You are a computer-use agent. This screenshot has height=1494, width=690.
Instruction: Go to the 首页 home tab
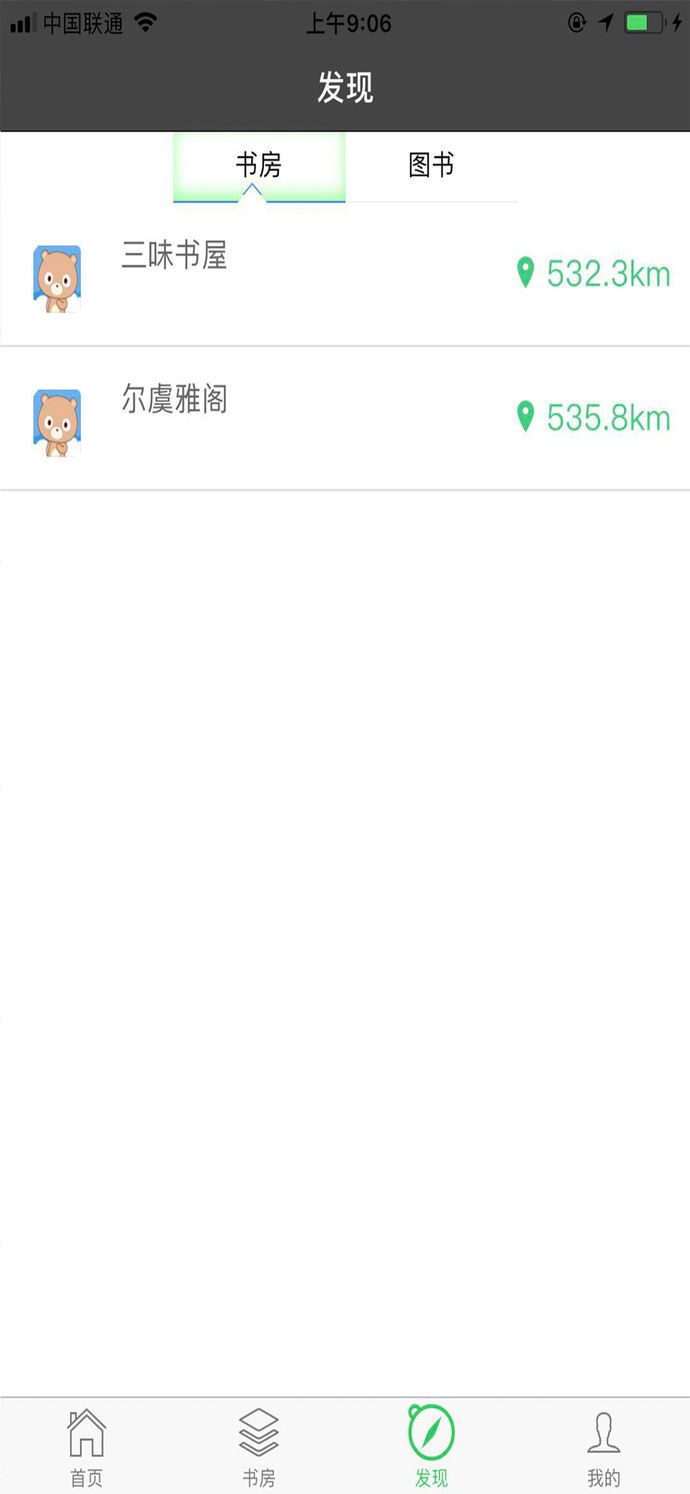[x=86, y=1446]
